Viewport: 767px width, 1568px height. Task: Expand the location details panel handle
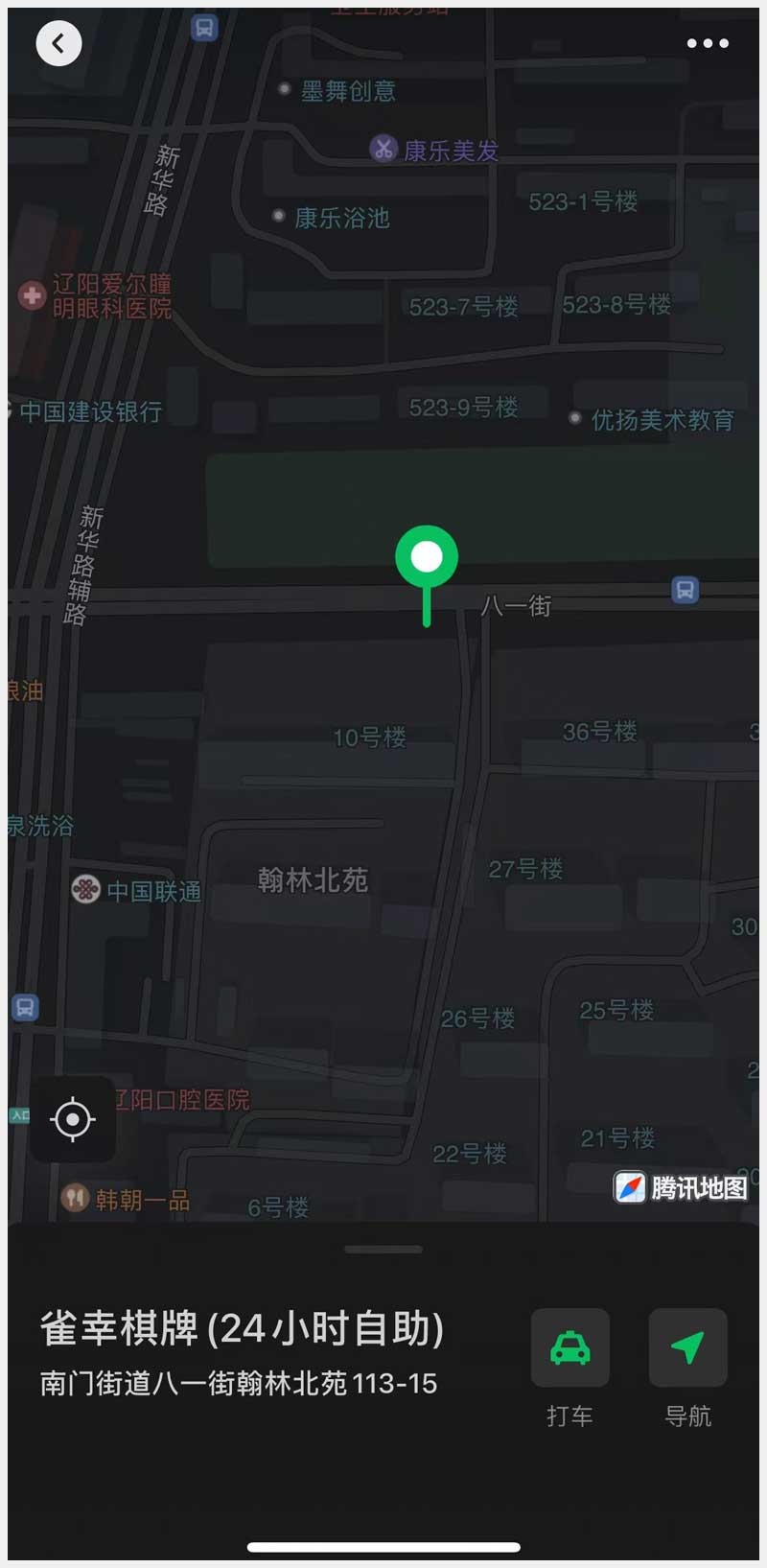383,1250
